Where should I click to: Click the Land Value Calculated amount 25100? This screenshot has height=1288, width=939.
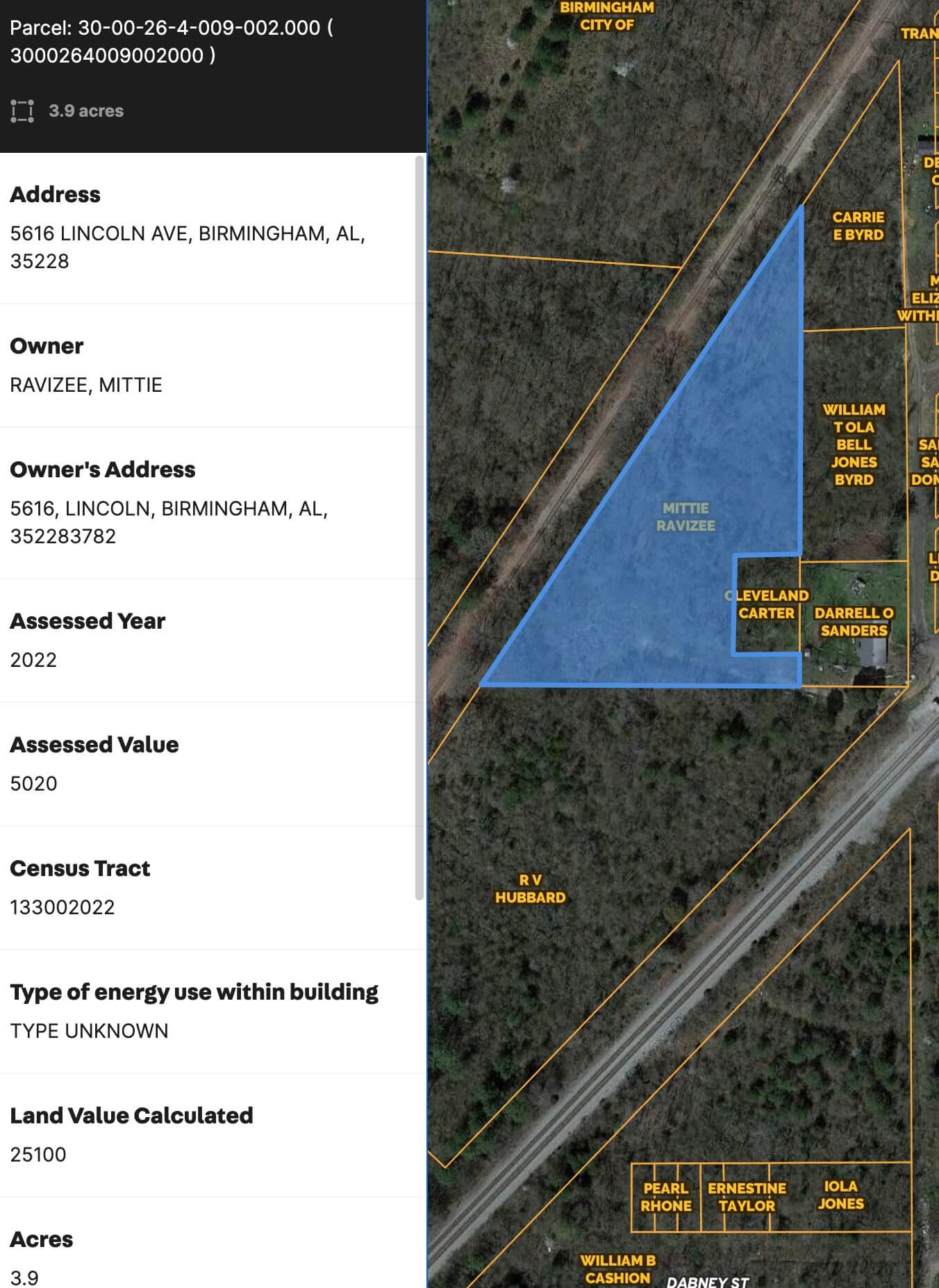38,1154
